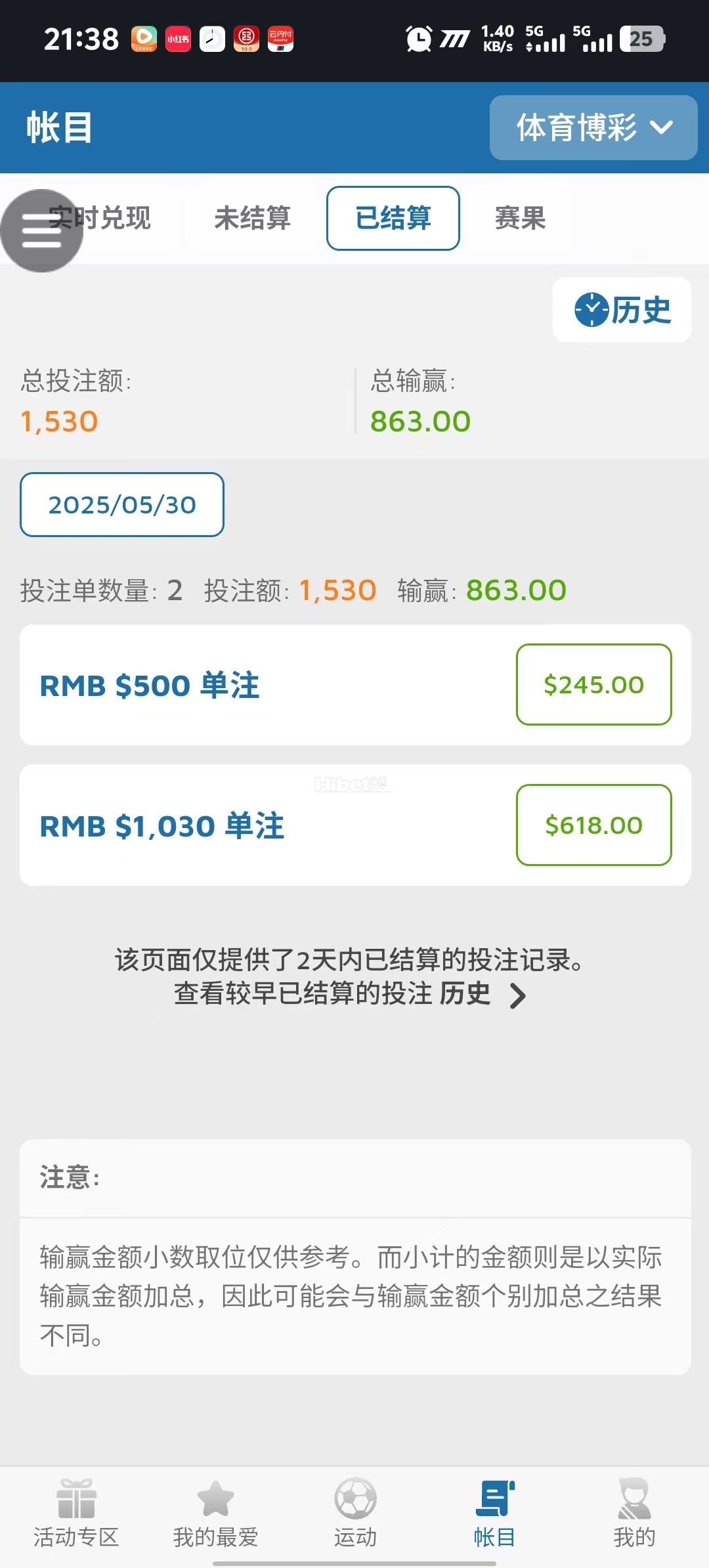Select the 已结算 tab

pyautogui.click(x=393, y=218)
